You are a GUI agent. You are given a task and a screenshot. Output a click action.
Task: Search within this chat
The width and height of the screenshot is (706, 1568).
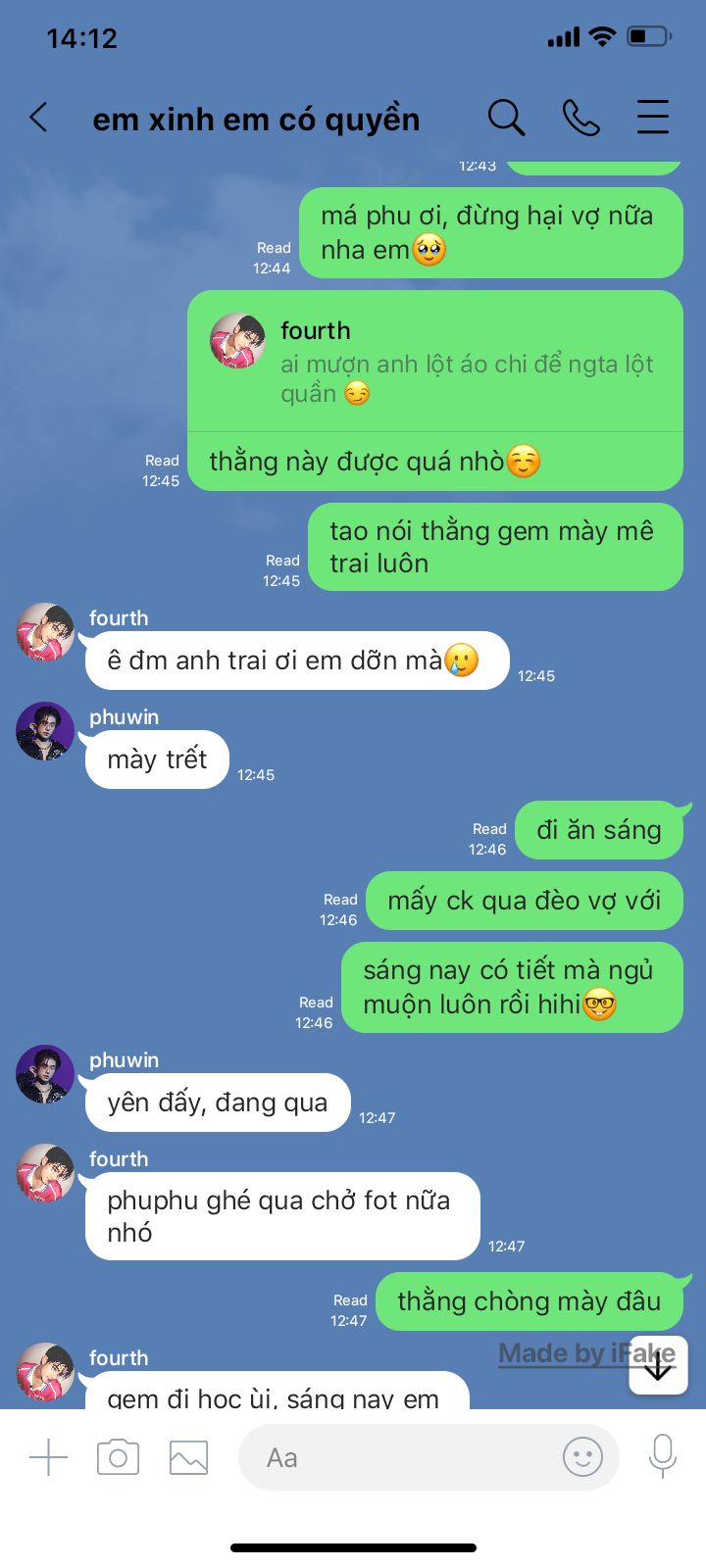pyautogui.click(x=506, y=119)
